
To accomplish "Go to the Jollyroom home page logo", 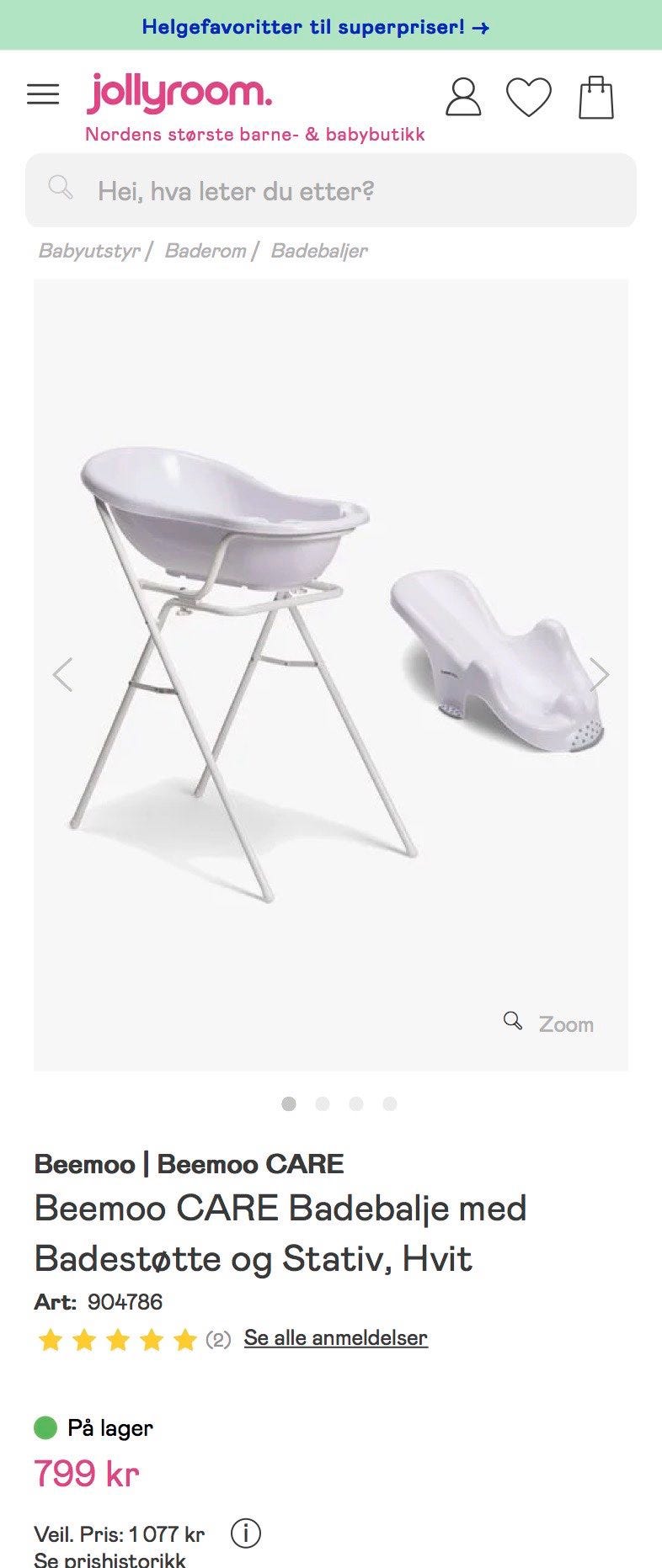I will tap(179, 93).
